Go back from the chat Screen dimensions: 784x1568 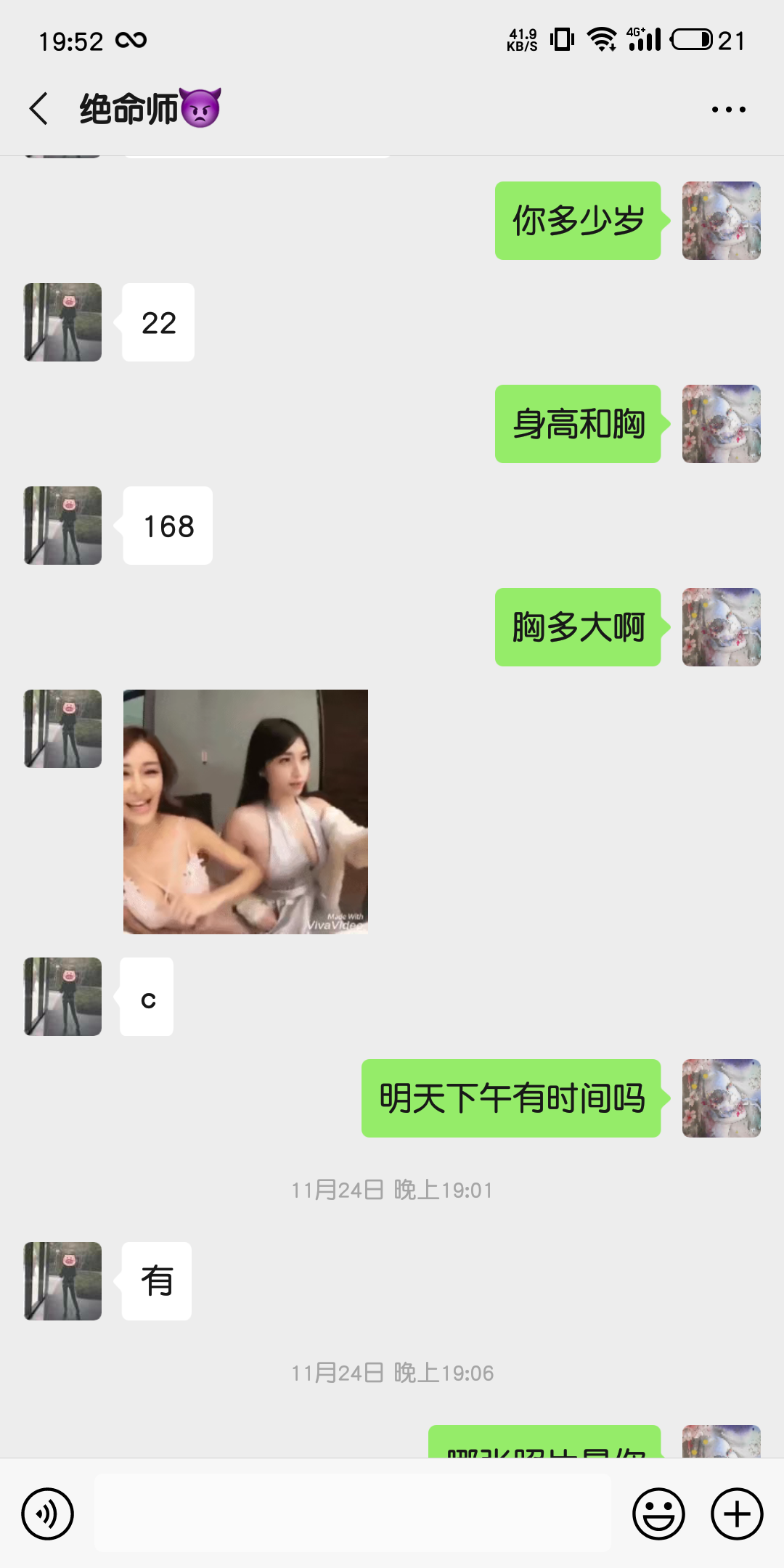click(x=39, y=109)
